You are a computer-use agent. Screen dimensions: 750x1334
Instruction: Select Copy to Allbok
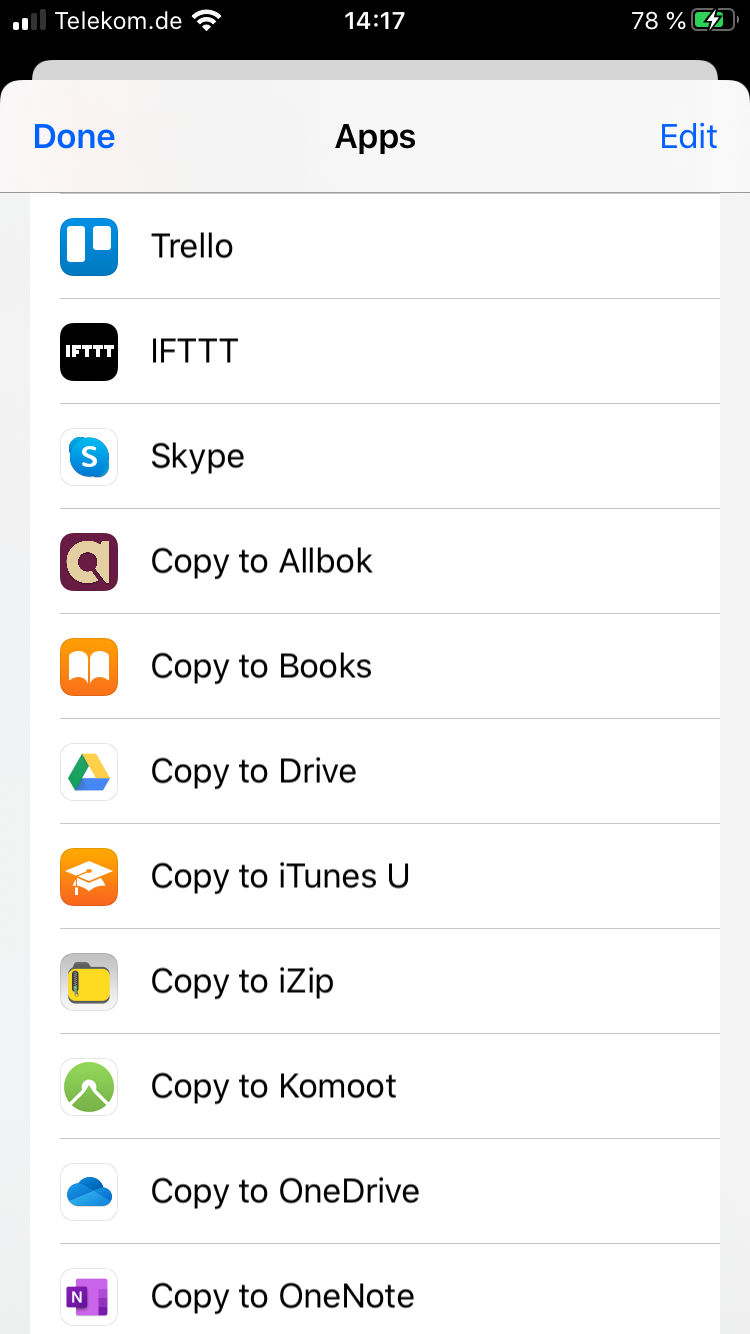375,561
